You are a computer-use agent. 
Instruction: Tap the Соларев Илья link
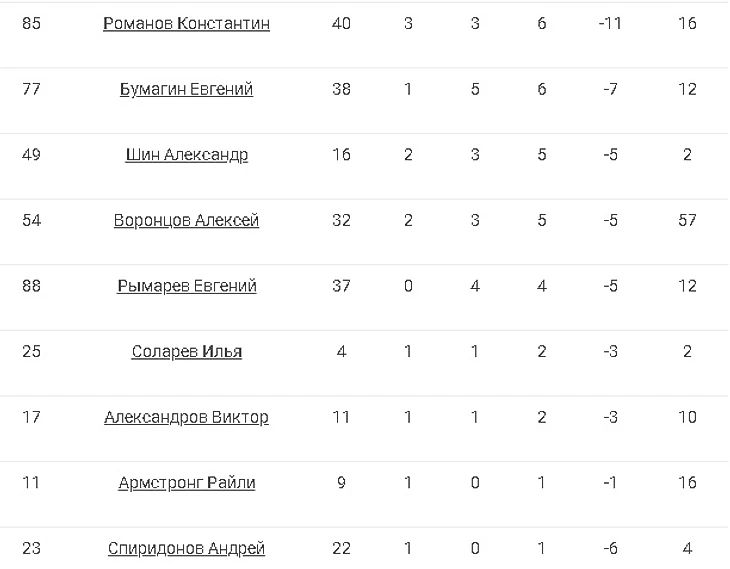click(x=186, y=352)
